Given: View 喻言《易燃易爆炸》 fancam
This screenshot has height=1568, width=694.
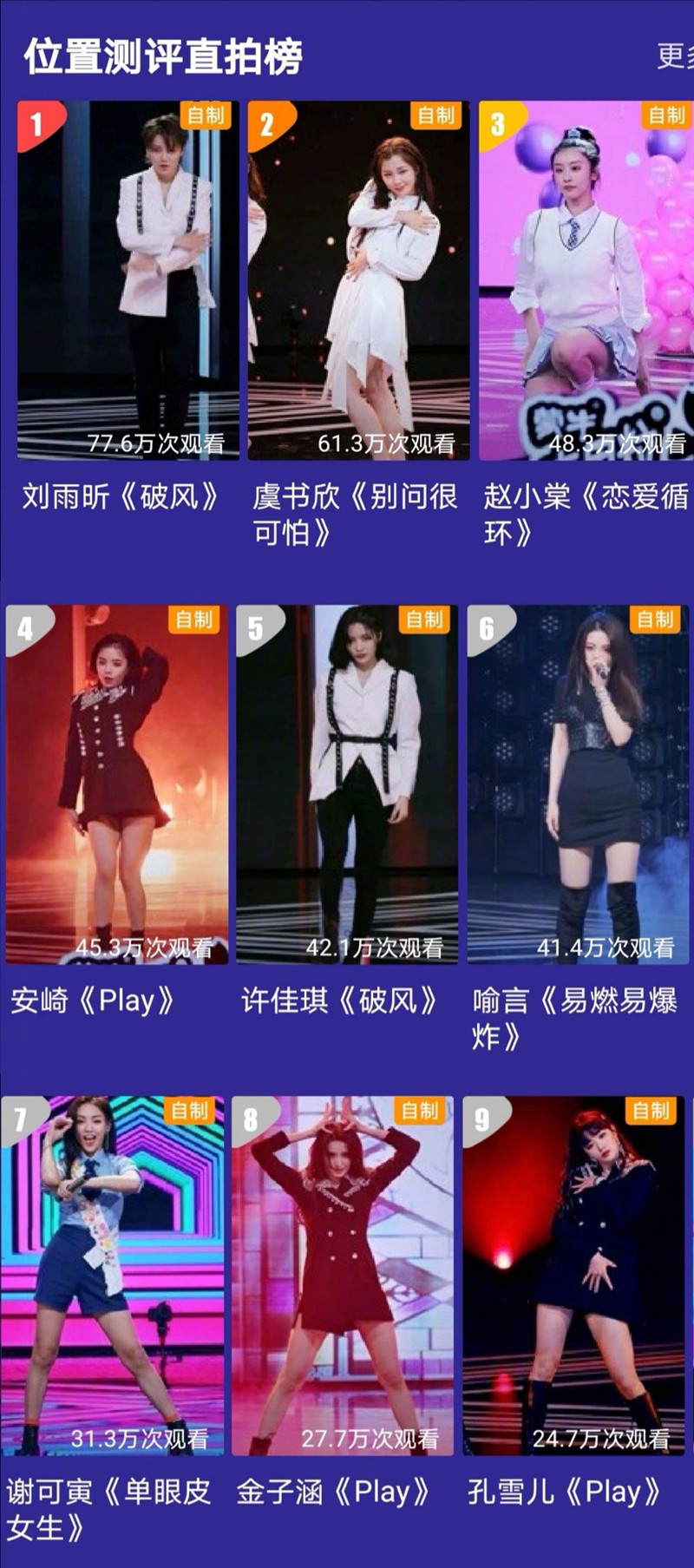Looking at the screenshot, I should pyautogui.click(x=578, y=784).
